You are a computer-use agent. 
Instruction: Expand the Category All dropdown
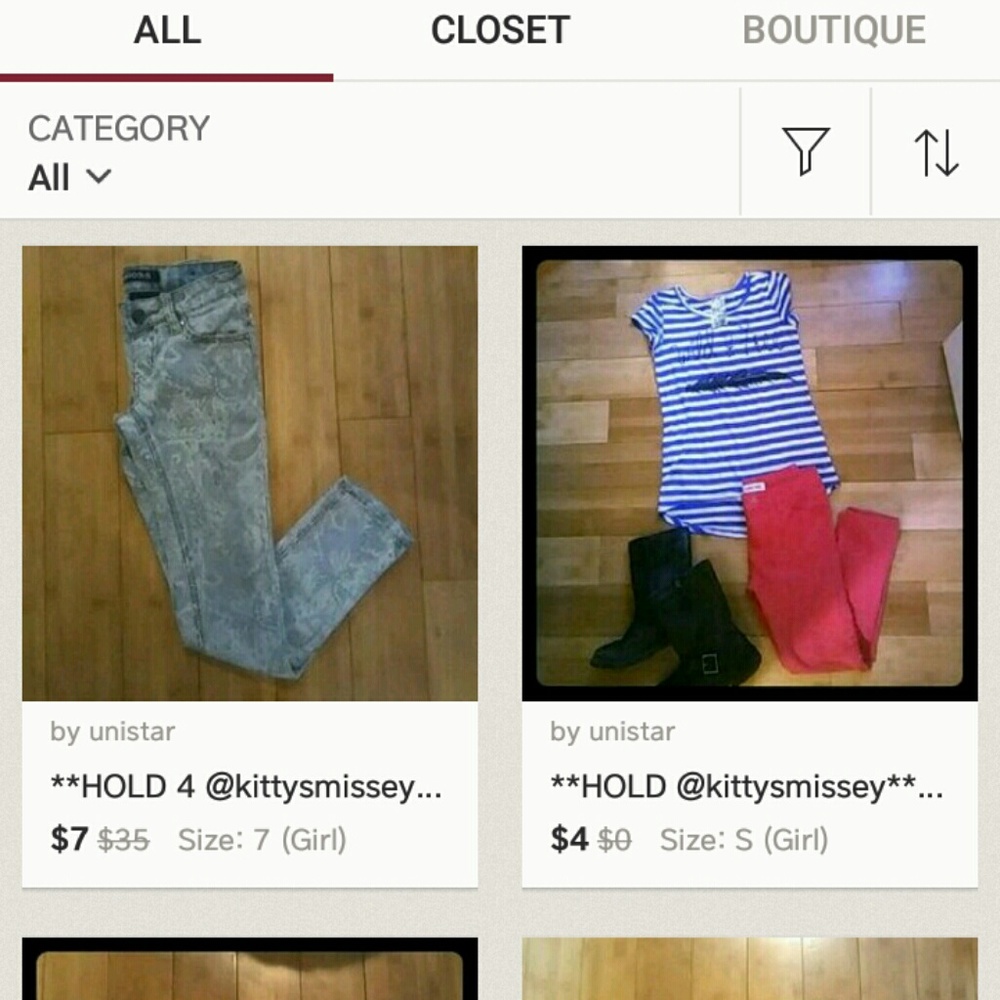[x=70, y=178]
